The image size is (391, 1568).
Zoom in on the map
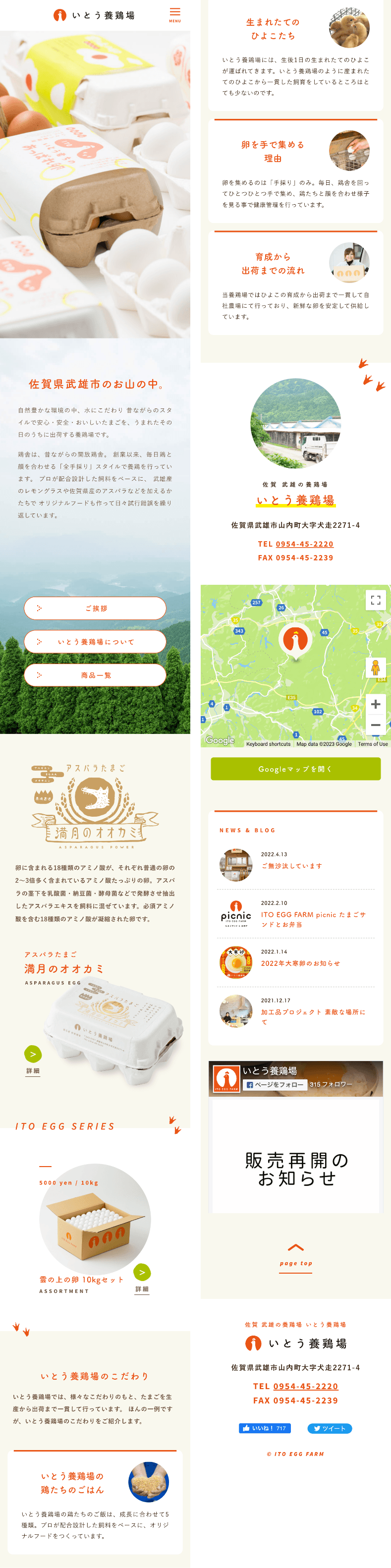[x=376, y=704]
